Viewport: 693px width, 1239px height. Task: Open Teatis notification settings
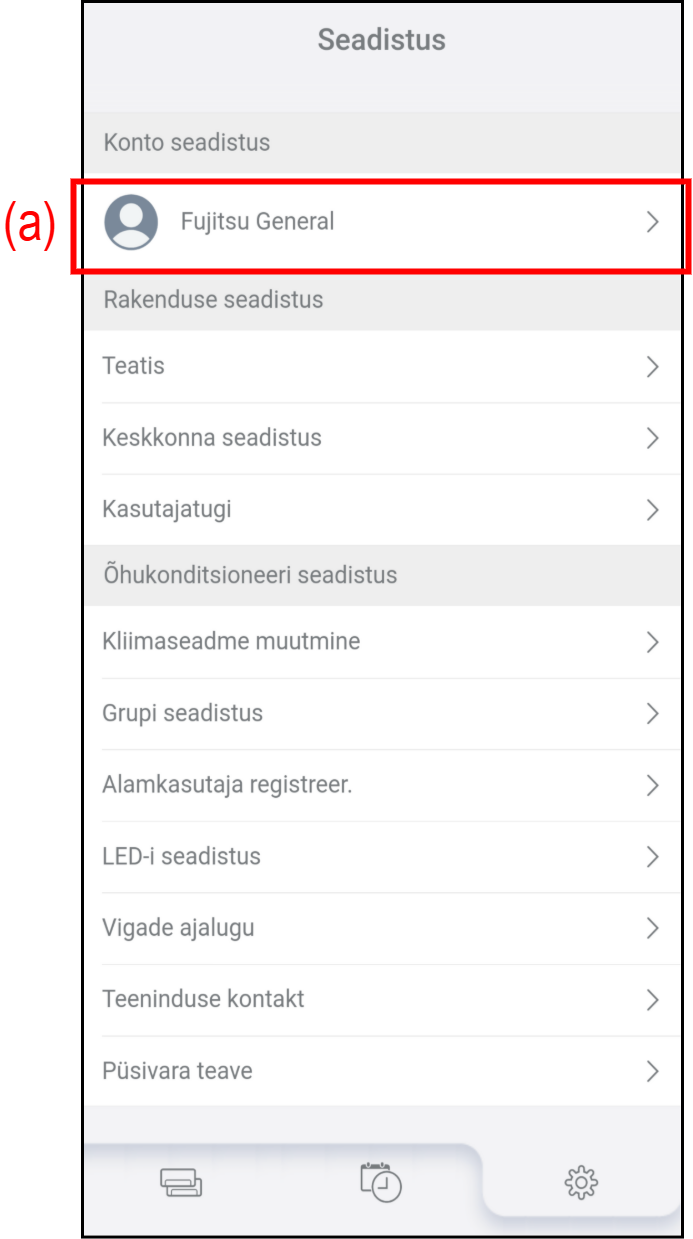[x=382, y=366]
